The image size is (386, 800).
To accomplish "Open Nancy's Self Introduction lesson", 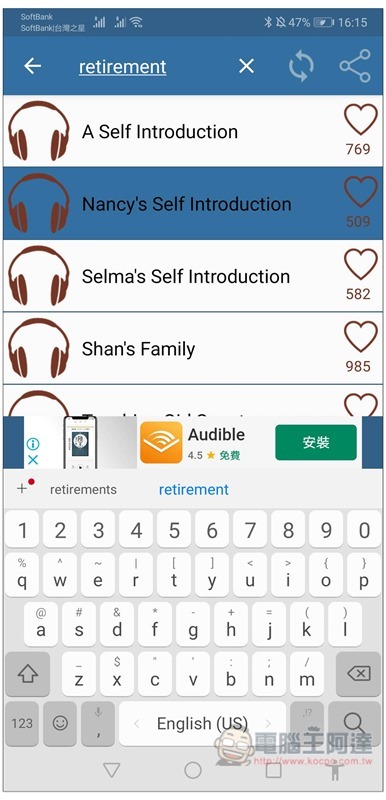I will coord(193,204).
